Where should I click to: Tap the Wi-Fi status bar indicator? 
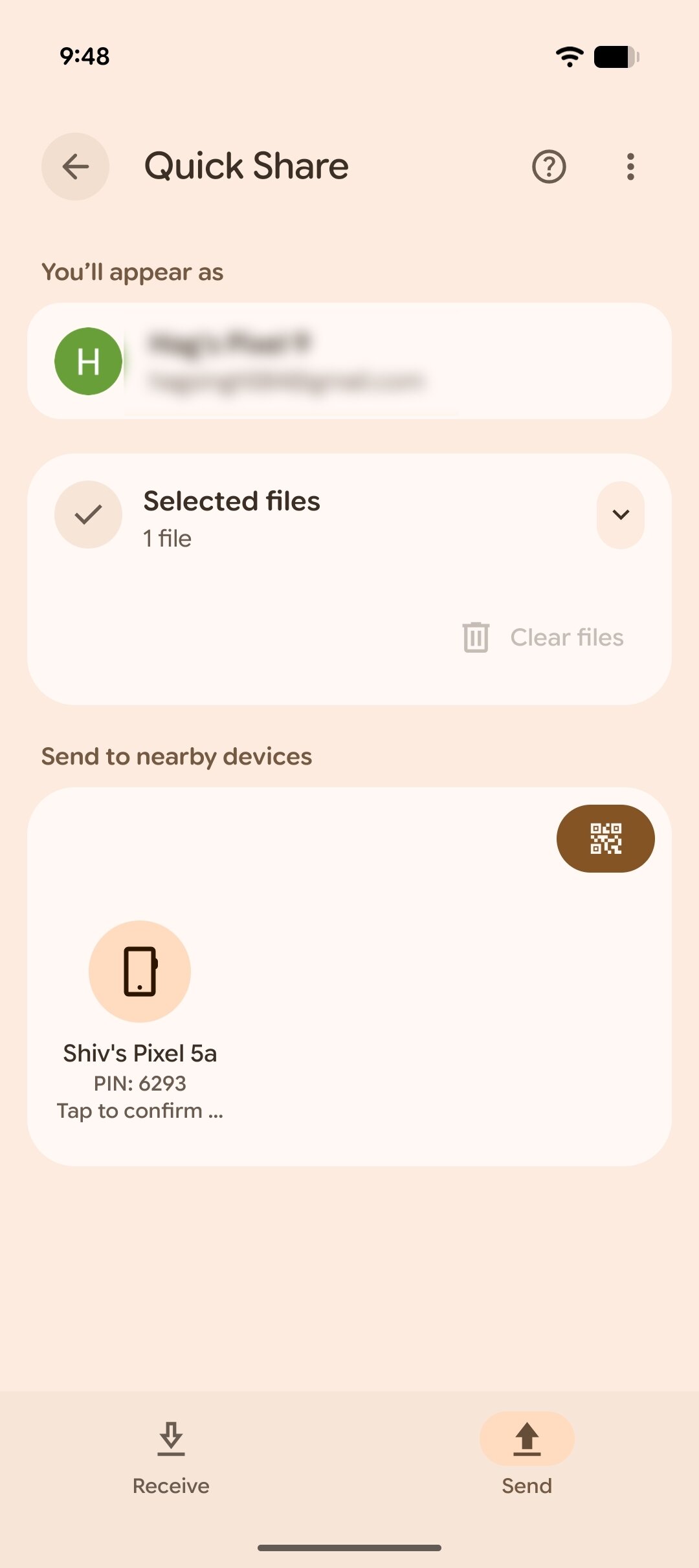click(x=568, y=57)
